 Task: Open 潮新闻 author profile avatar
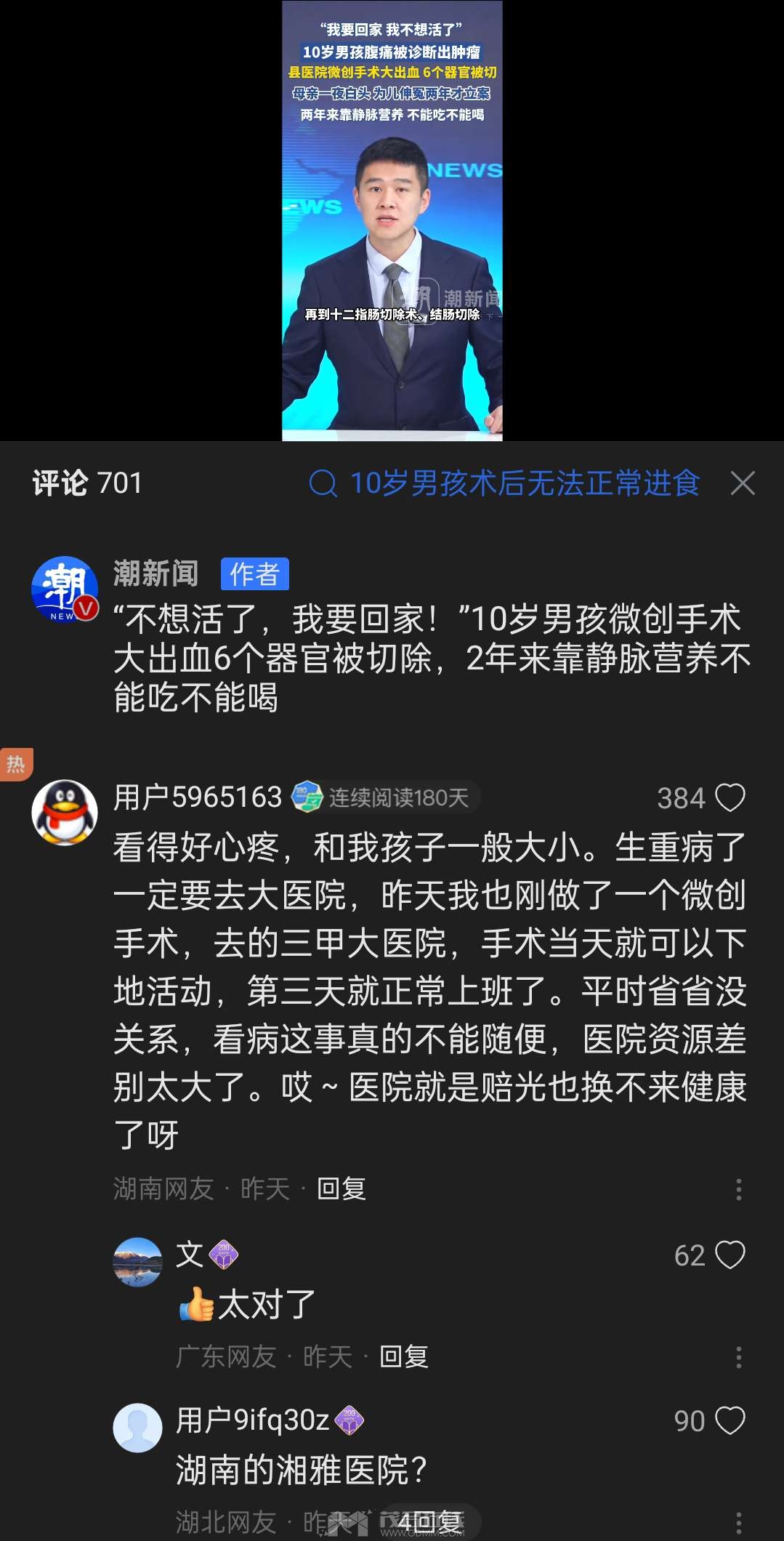pyautogui.click(x=65, y=589)
